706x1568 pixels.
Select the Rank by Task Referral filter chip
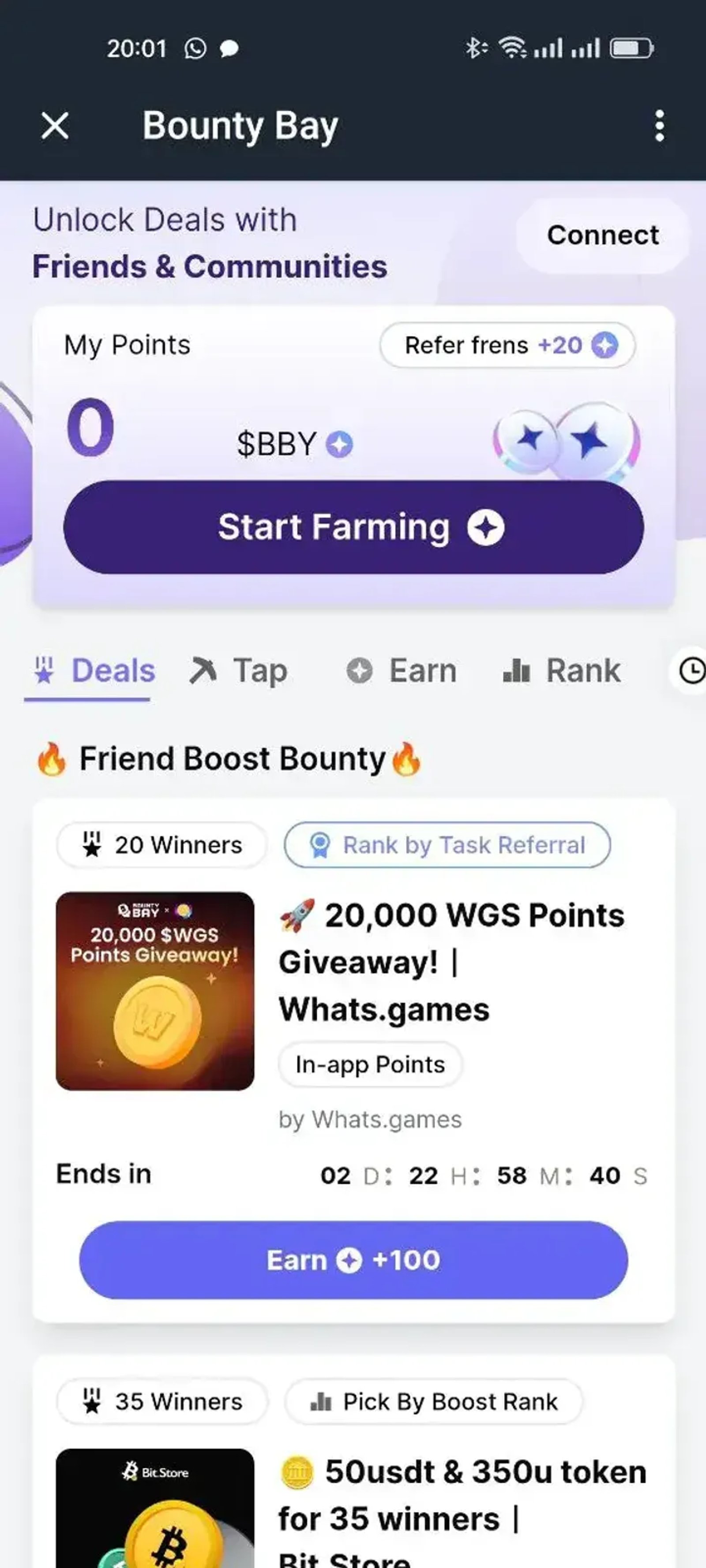coord(447,845)
